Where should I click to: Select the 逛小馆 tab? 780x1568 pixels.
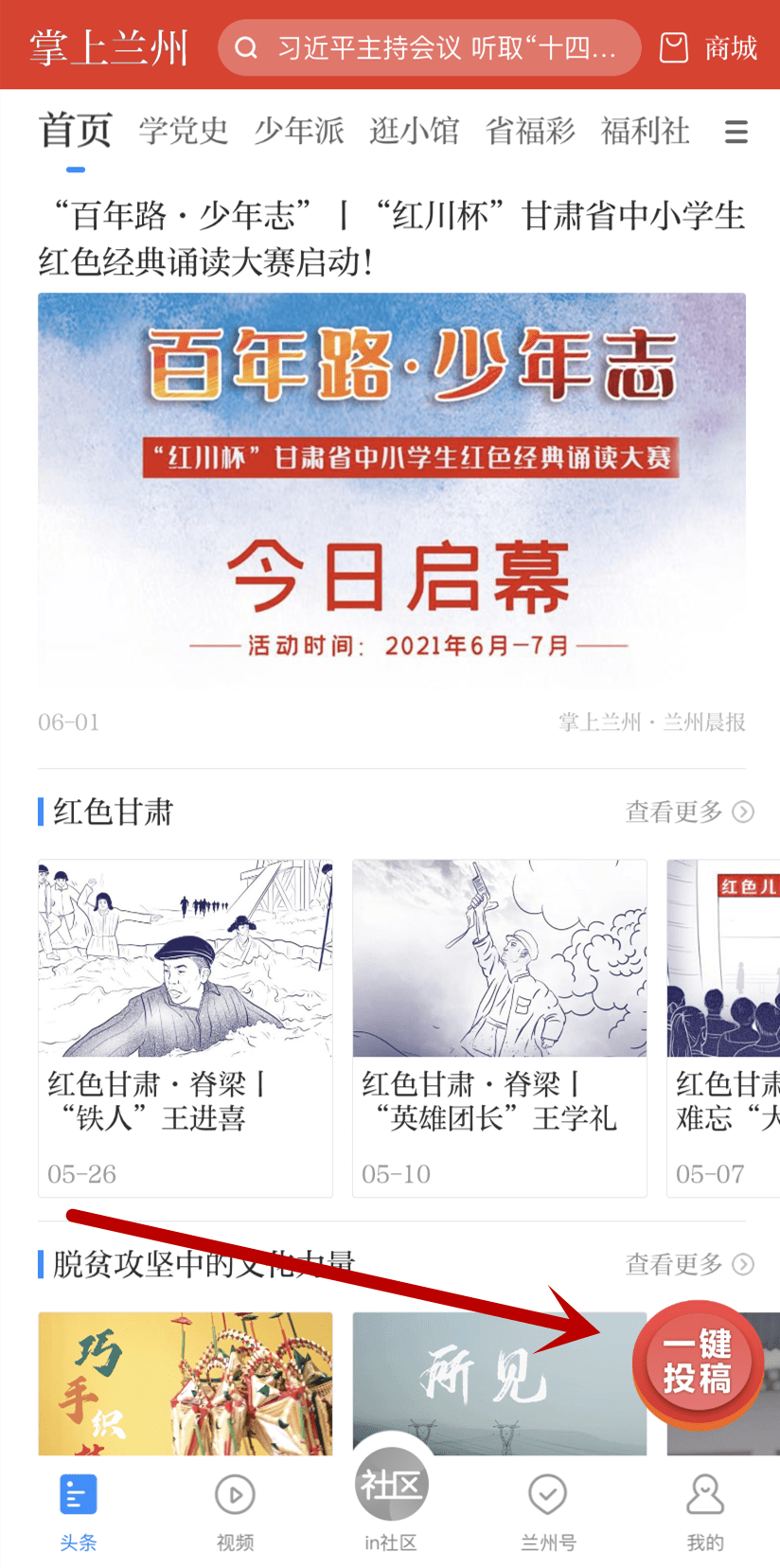pos(415,131)
